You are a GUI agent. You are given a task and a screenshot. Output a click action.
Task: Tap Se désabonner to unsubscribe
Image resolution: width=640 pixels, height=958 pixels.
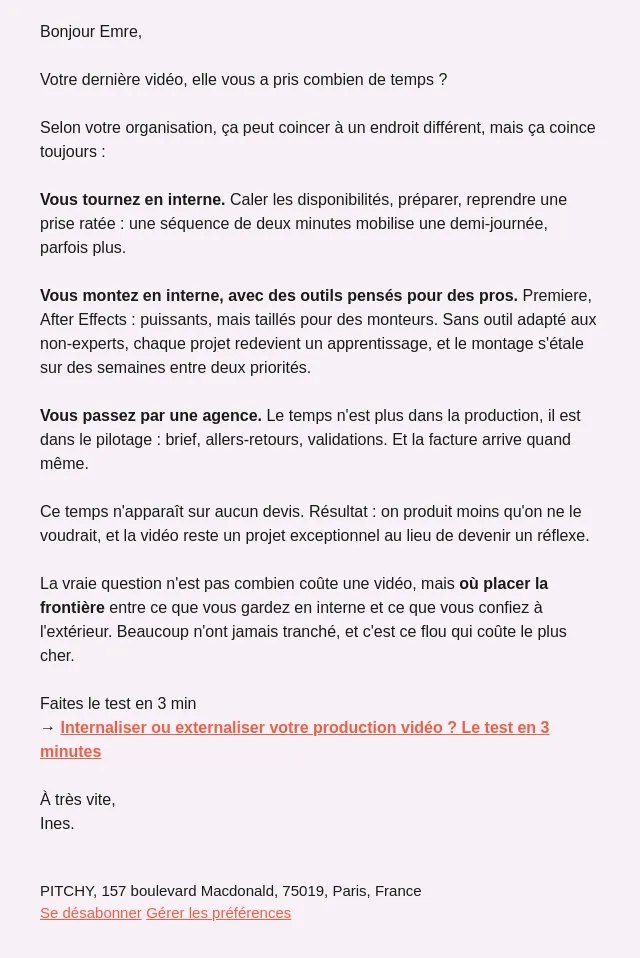point(91,913)
